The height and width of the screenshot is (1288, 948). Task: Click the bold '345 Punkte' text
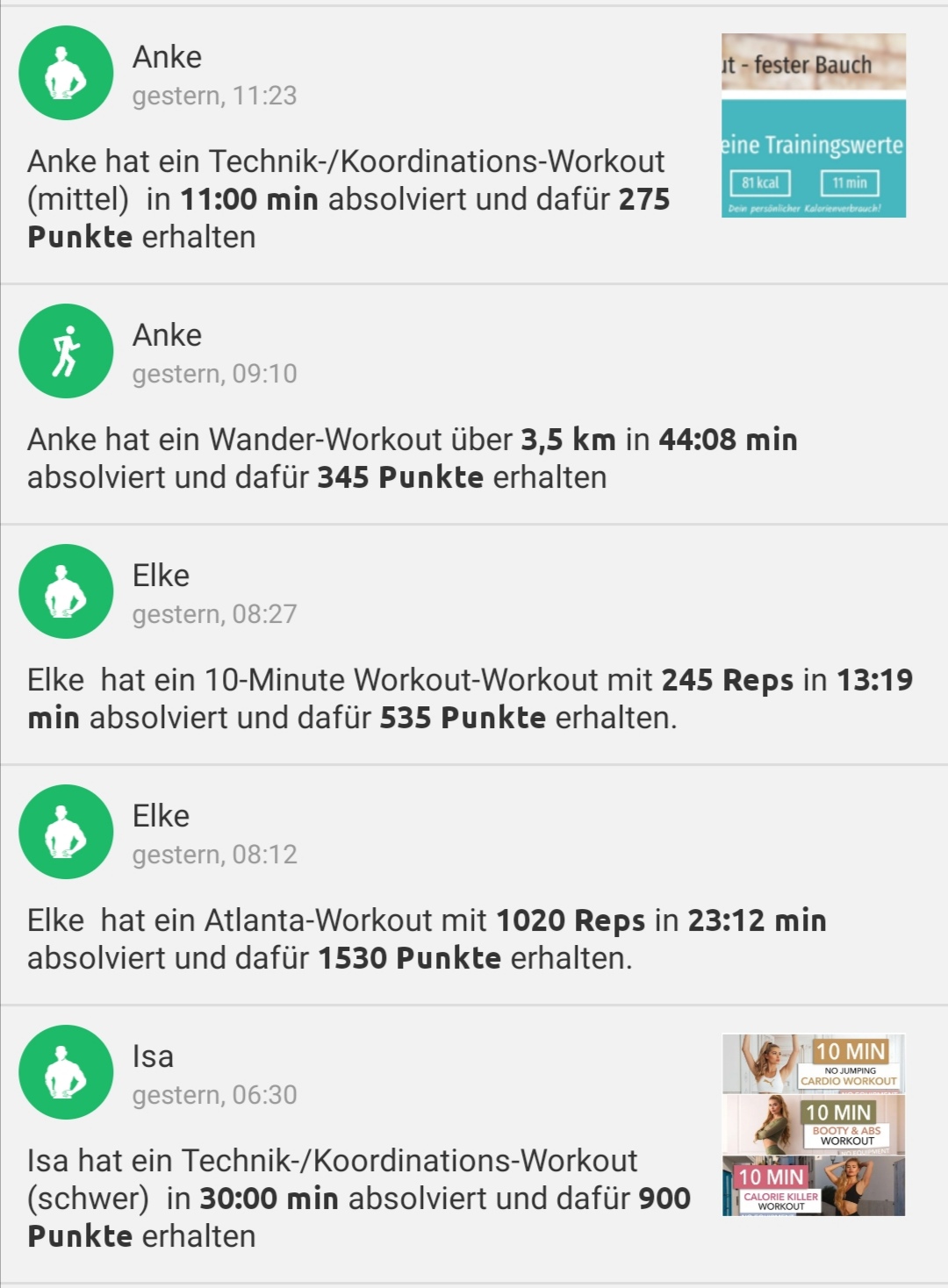point(399,476)
